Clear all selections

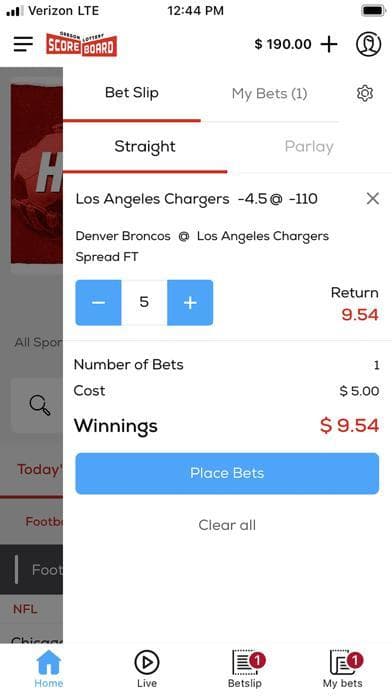point(227,525)
